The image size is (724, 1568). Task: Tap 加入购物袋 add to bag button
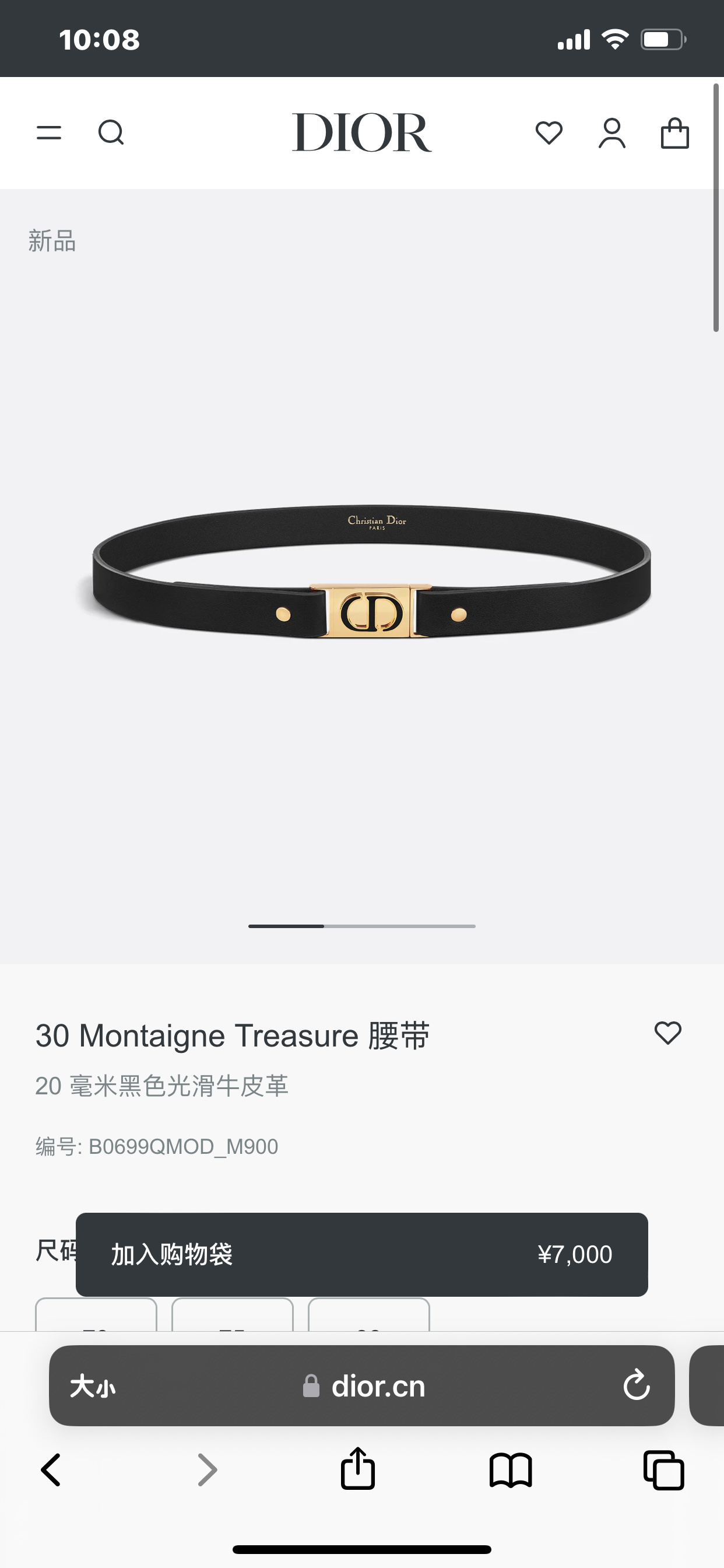pyautogui.click(x=362, y=1255)
